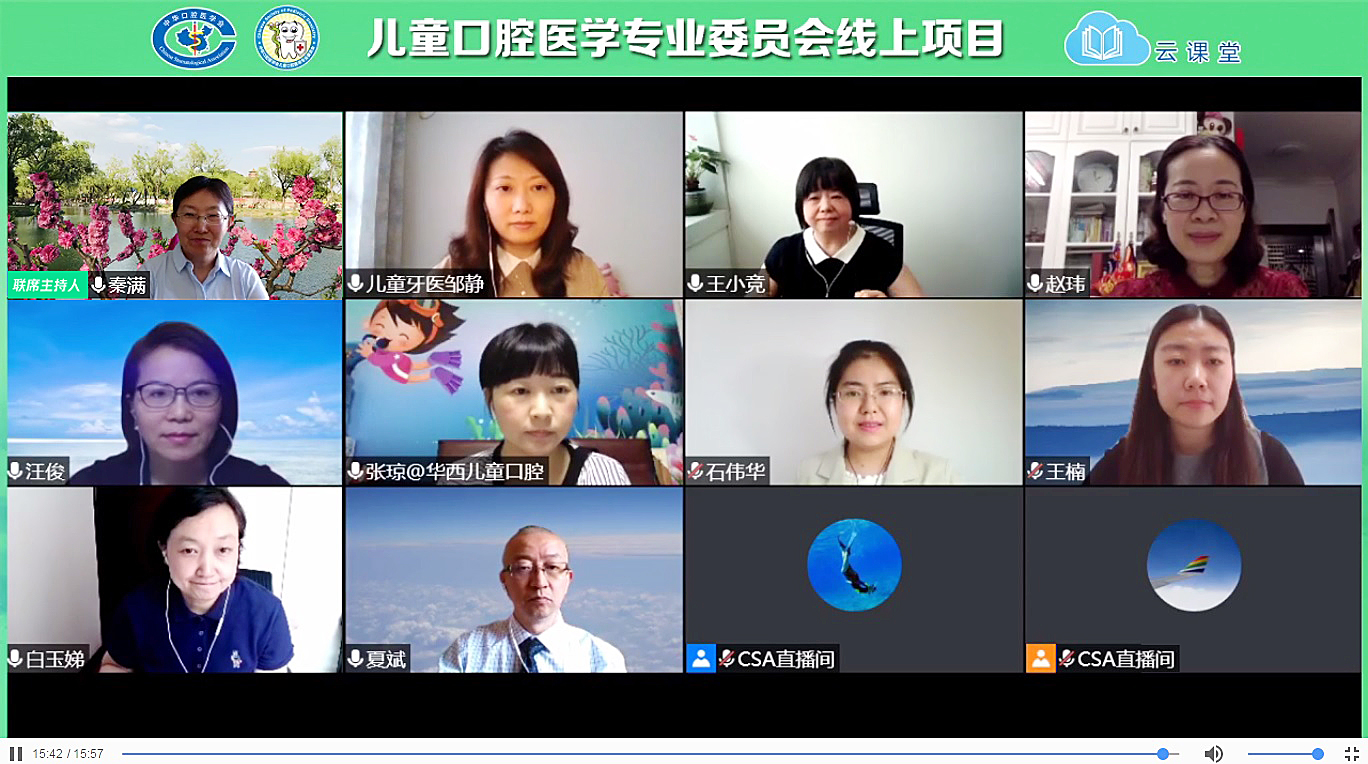Tap the volume slider to adjust it

pyautogui.click(x=1285, y=754)
